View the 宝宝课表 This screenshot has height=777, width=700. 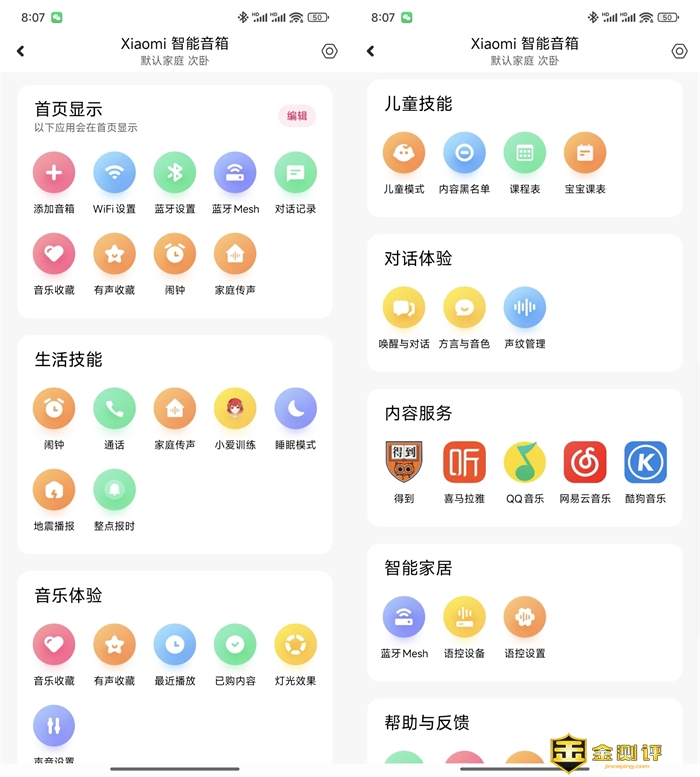pyautogui.click(x=585, y=153)
